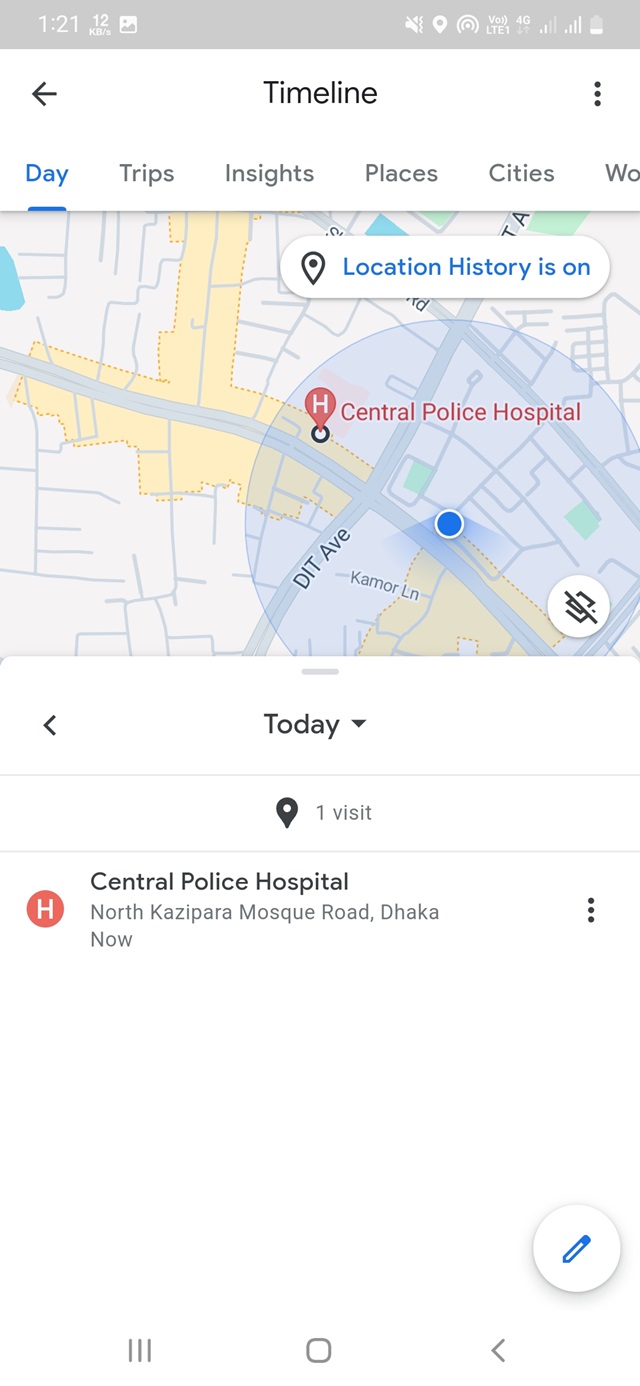Screen dimensions: 640x1386
Task: Go back from the Timeline screen
Action: click(45, 94)
